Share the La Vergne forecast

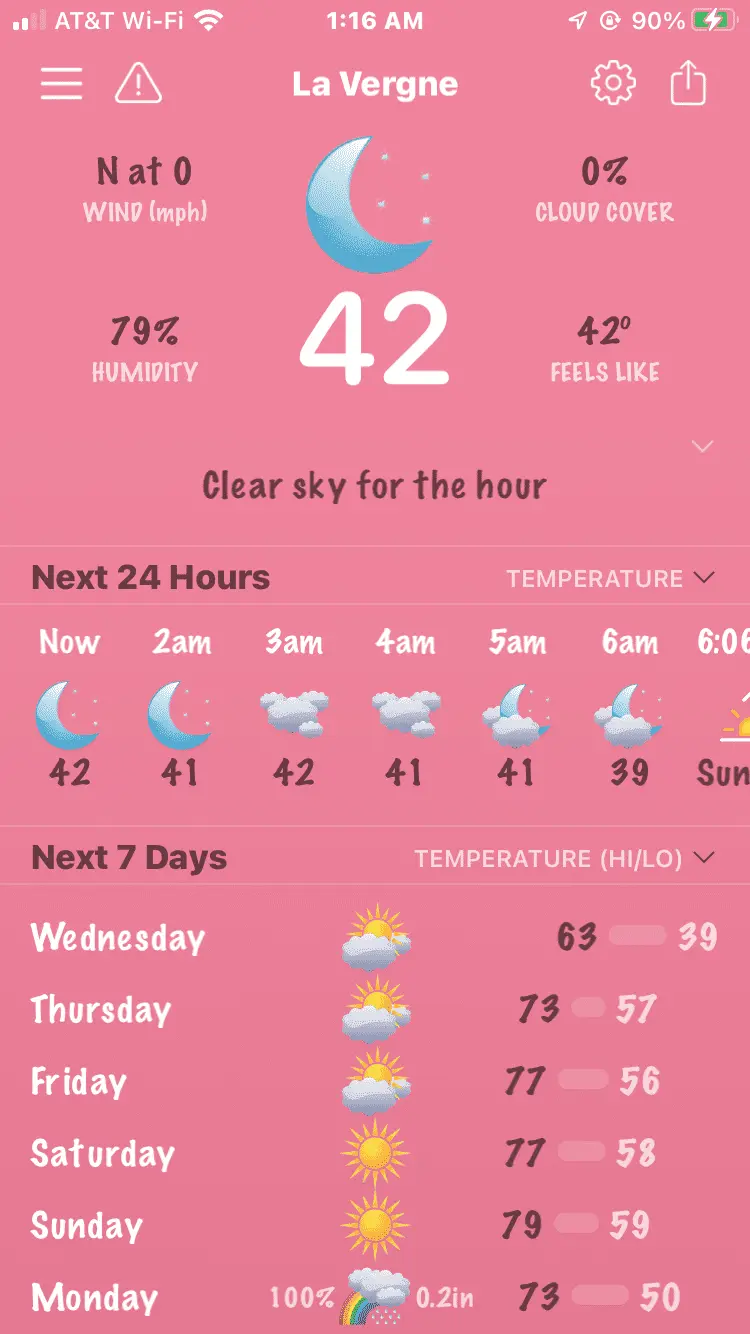[x=688, y=84]
